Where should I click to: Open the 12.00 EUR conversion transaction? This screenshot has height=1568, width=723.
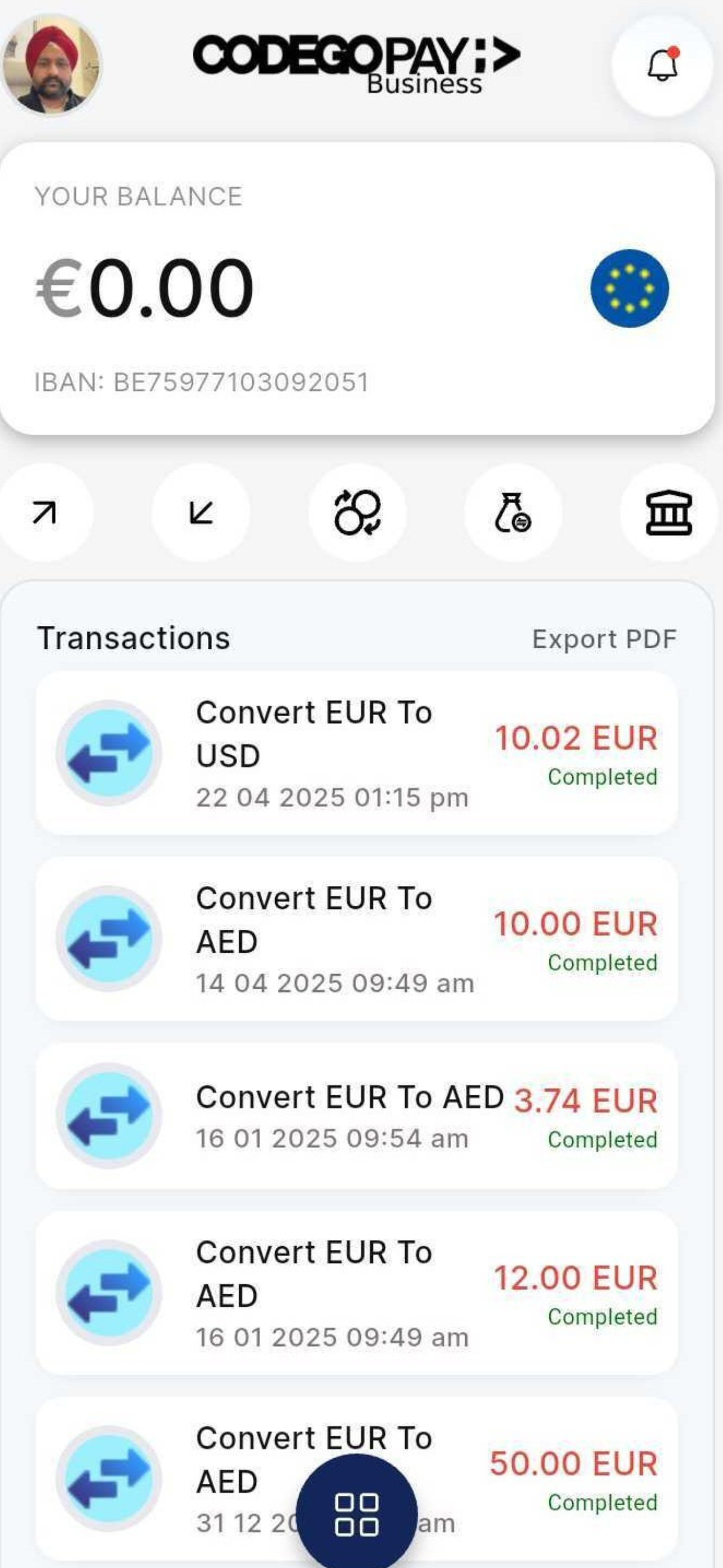click(x=356, y=1293)
